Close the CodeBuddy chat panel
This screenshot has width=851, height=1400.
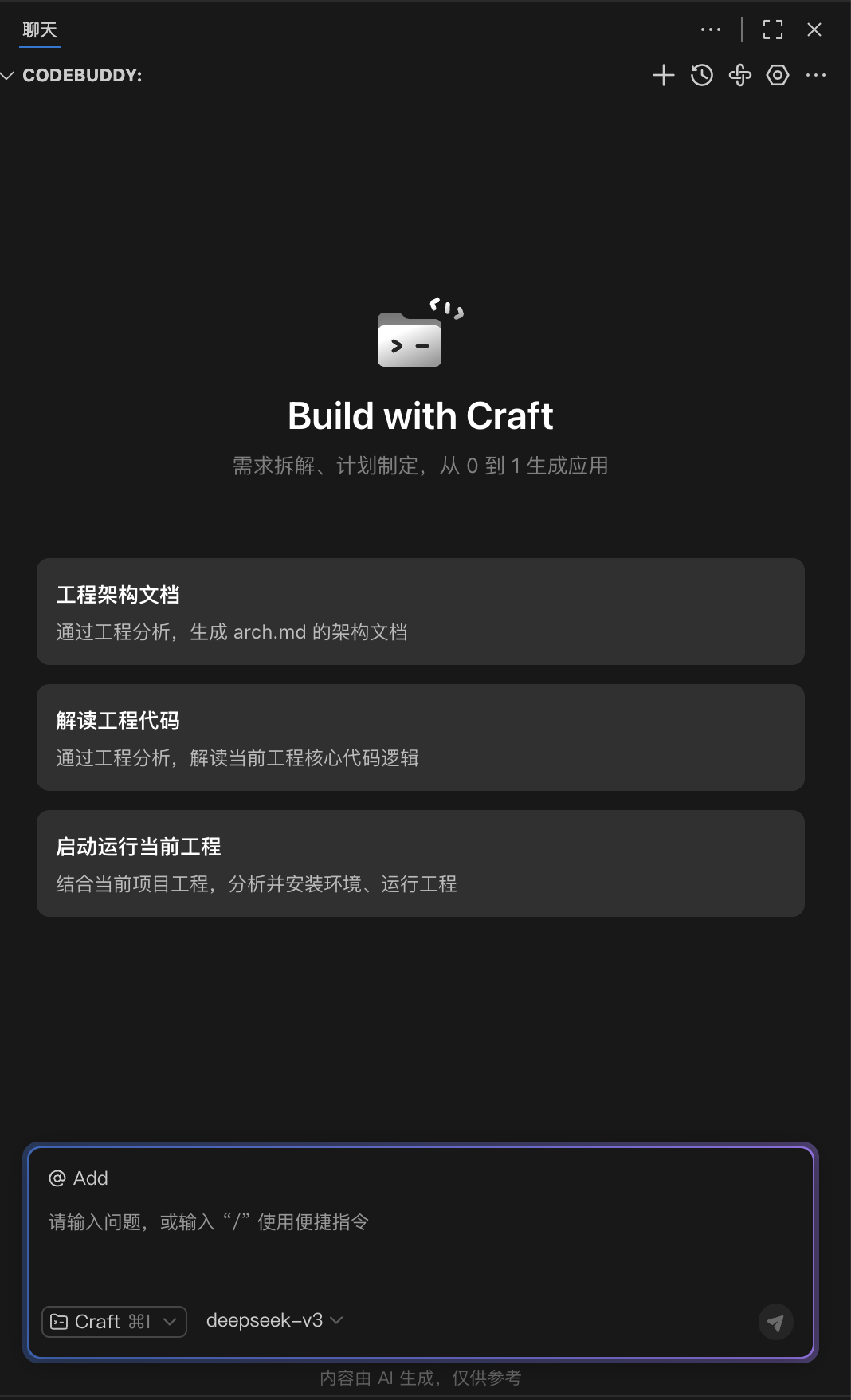814,29
